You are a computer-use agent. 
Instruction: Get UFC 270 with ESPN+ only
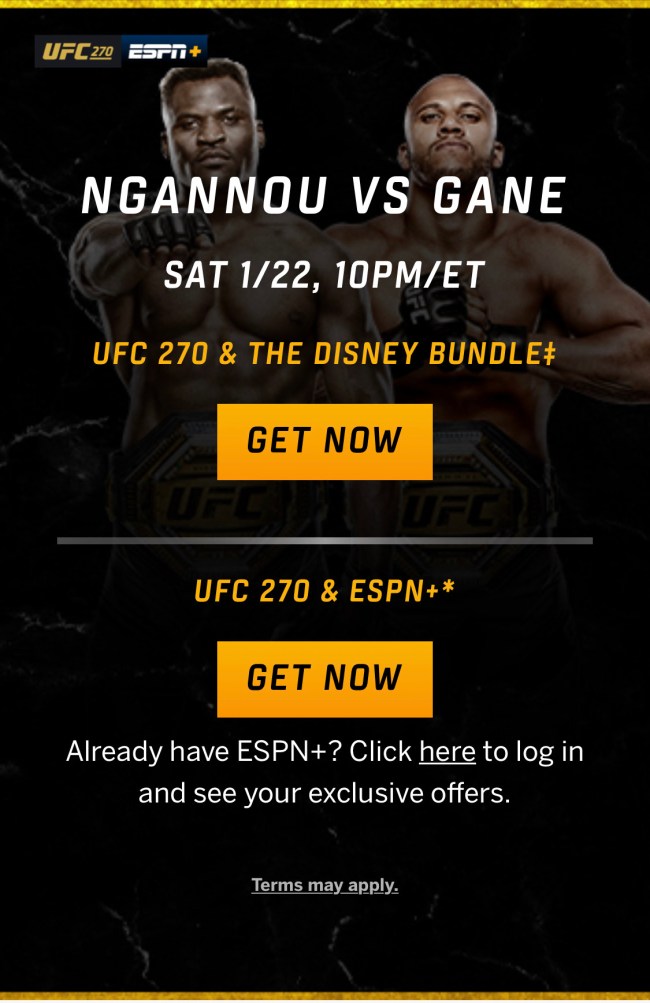point(324,679)
